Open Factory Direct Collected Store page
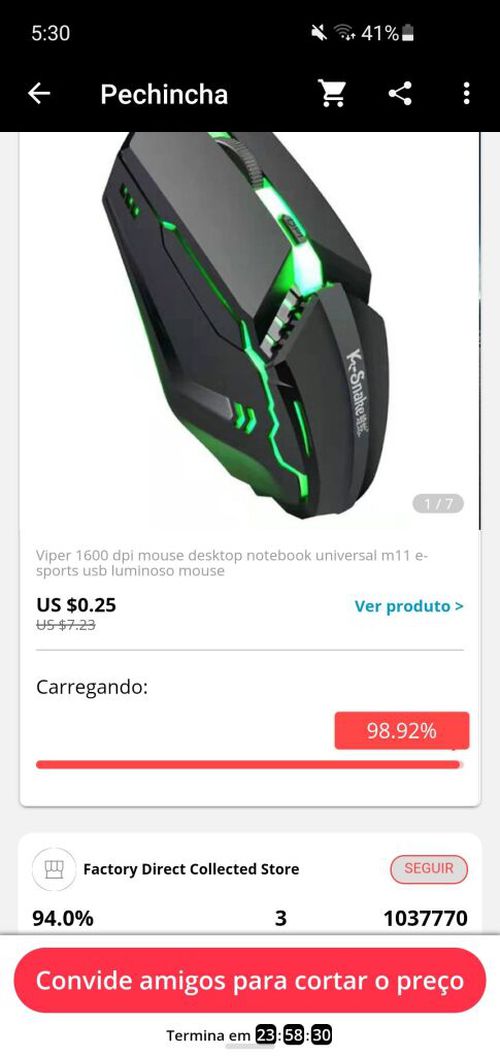The image size is (500, 1056). 191,869
